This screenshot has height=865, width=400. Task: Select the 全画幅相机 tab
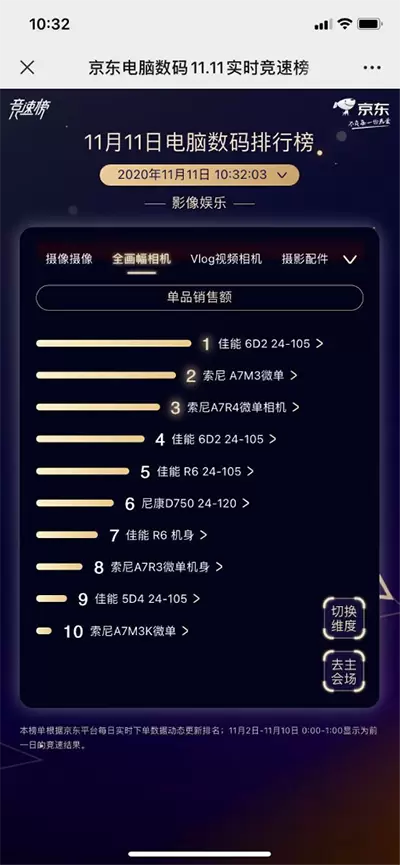pos(142,259)
